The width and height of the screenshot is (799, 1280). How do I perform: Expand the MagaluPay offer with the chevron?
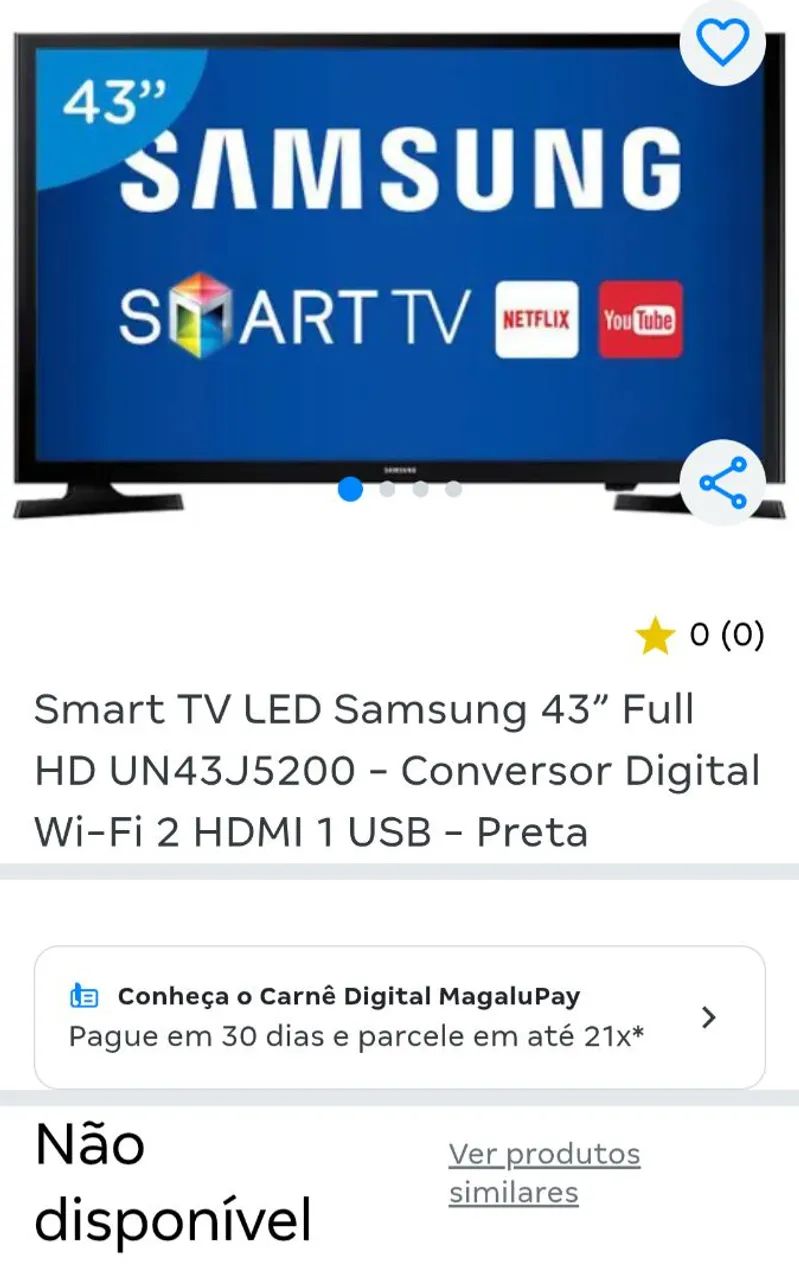709,1017
